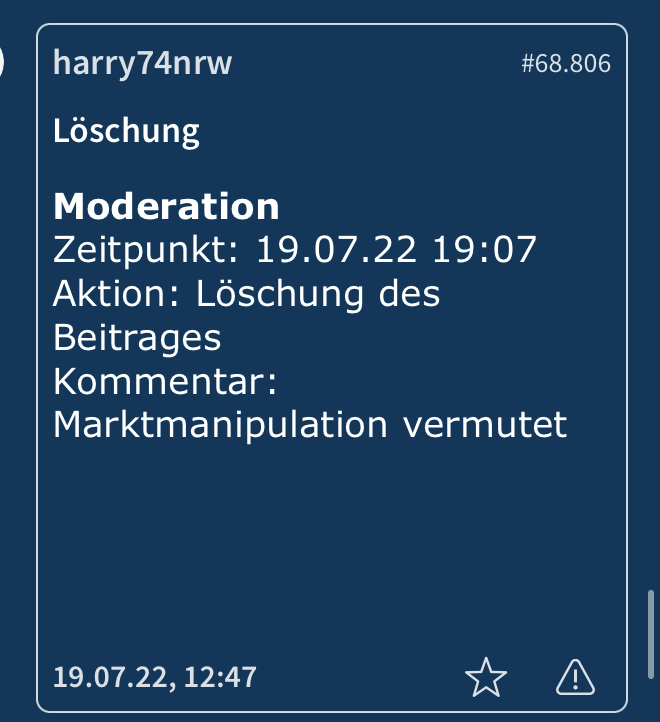Open post number #68.806 link
This screenshot has height=722, width=660.
coord(566,65)
